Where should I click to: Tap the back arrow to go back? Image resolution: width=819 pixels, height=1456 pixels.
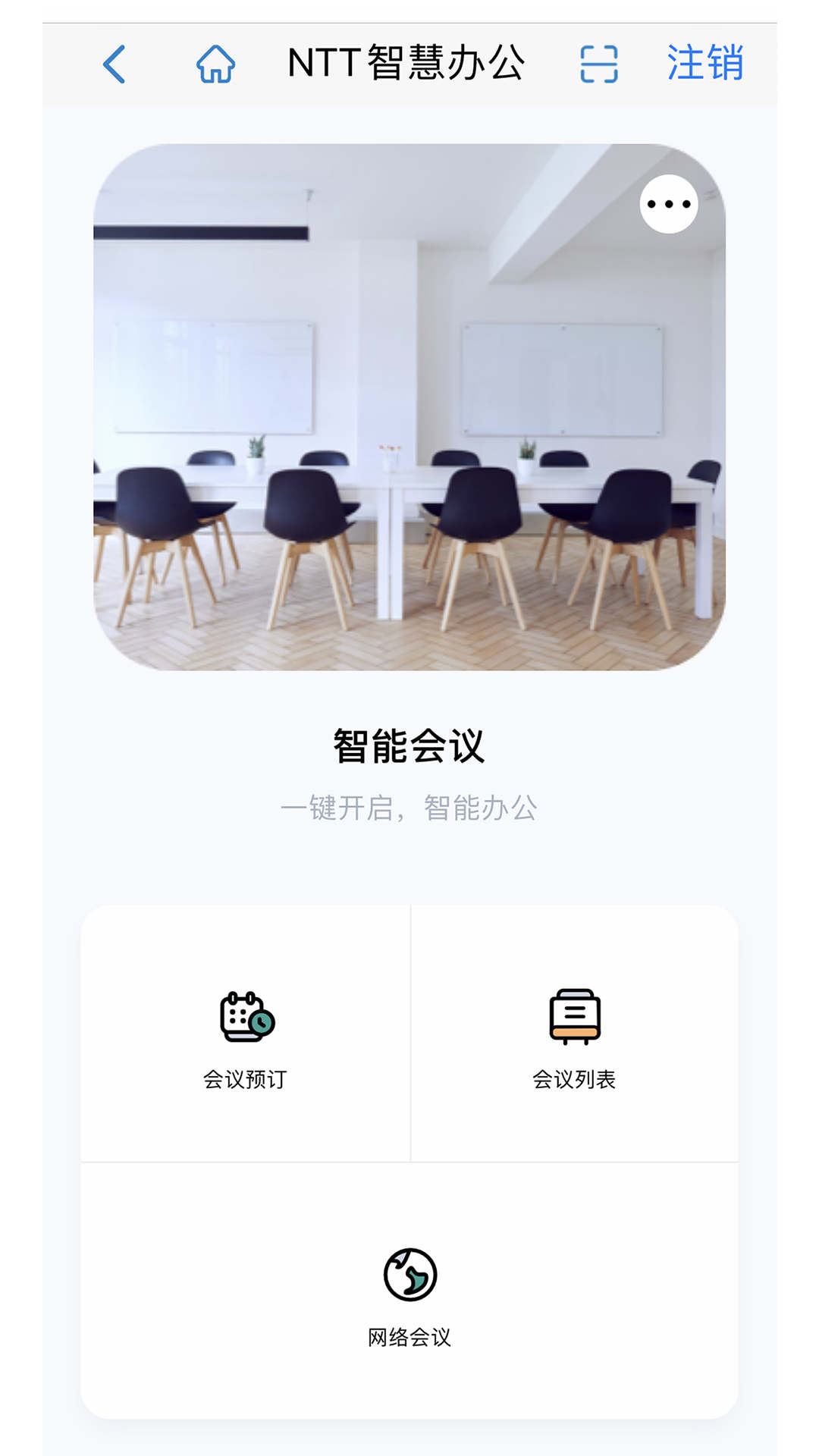point(114,64)
